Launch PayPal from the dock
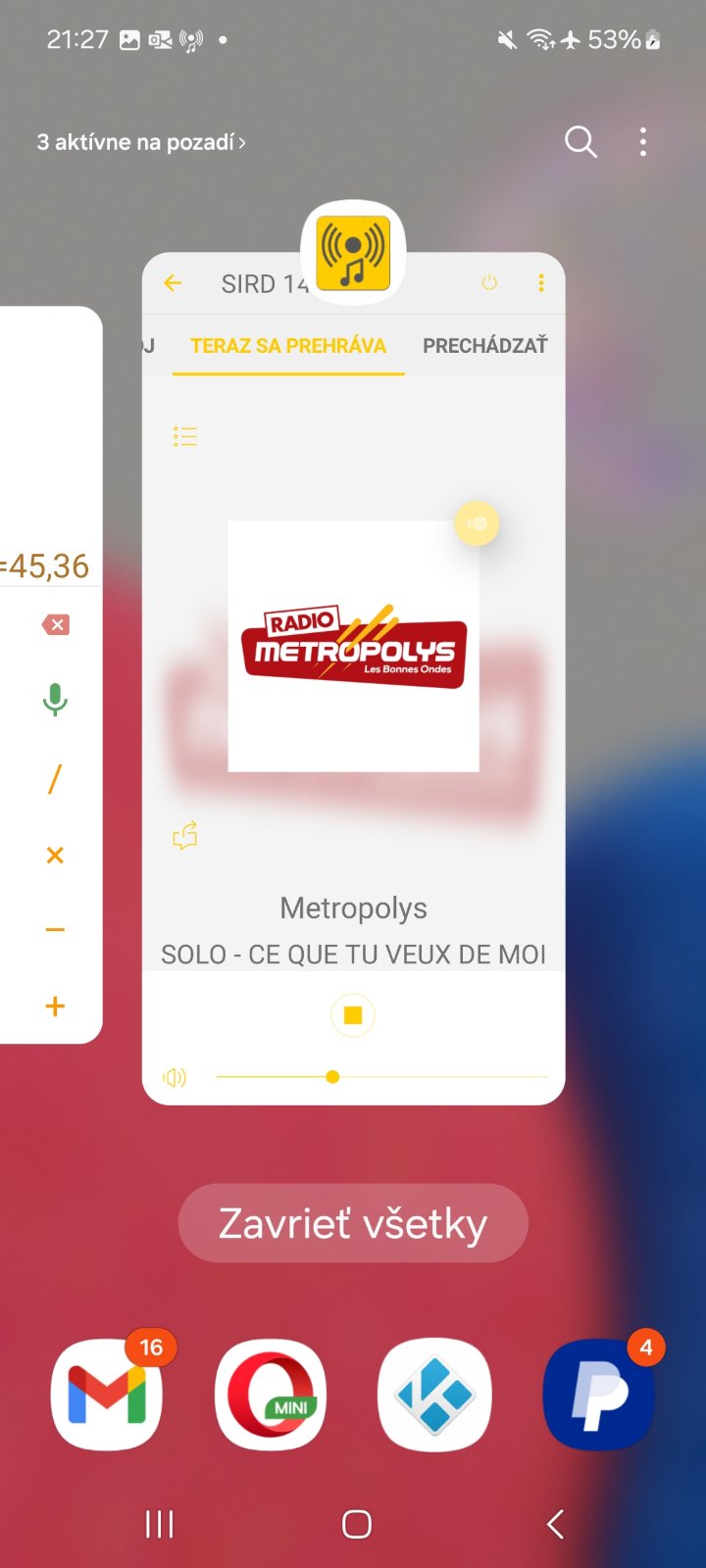706x1568 pixels. [598, 1395]
